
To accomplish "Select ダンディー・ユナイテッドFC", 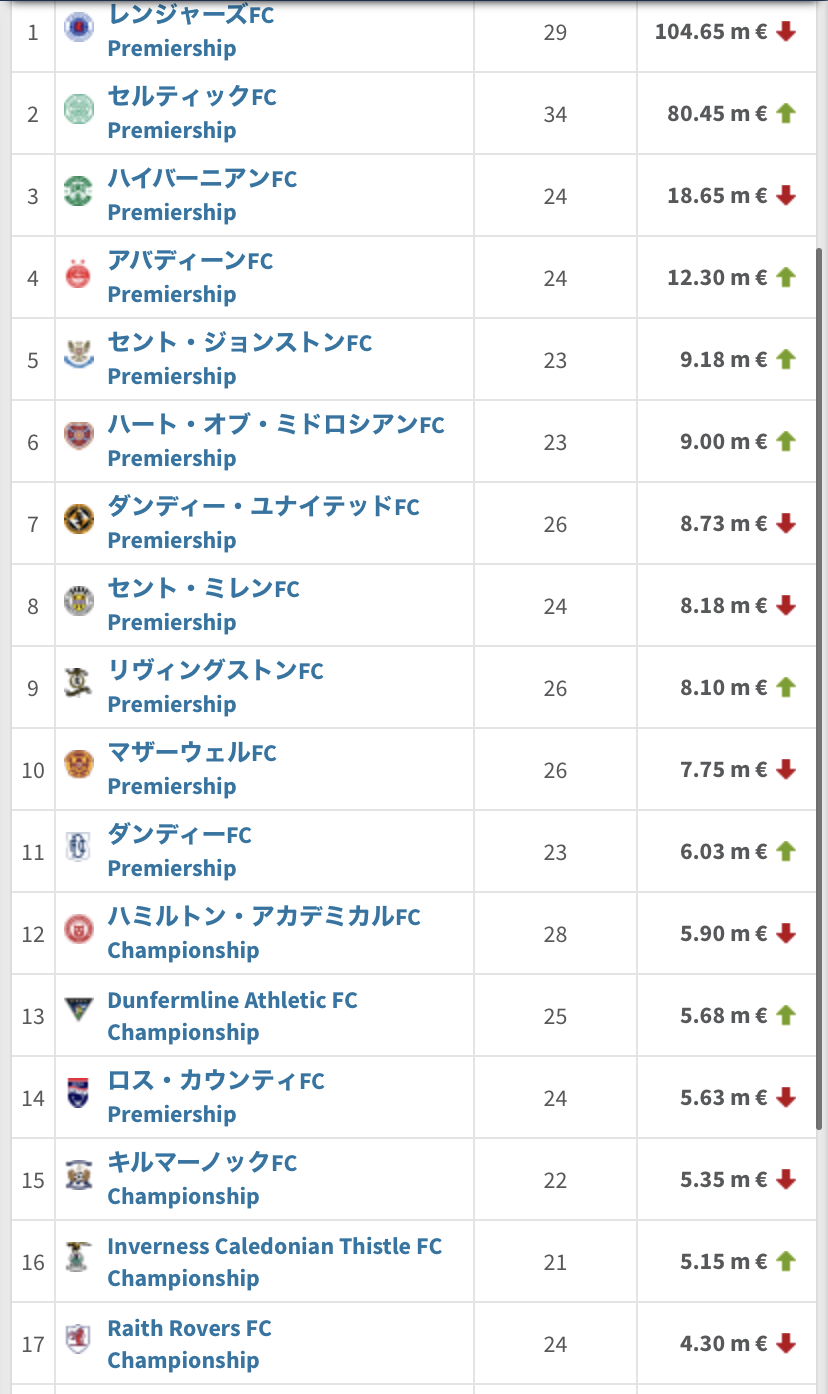I will [264, 506].
